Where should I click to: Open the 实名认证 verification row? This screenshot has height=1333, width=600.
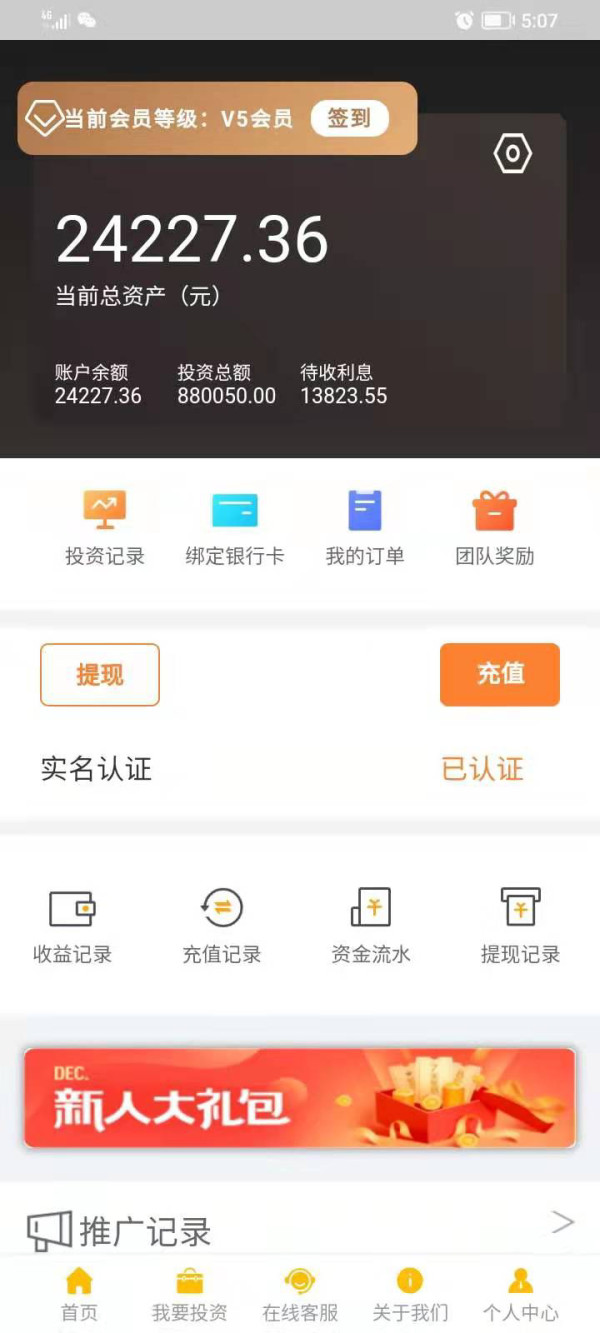[300, 769]
